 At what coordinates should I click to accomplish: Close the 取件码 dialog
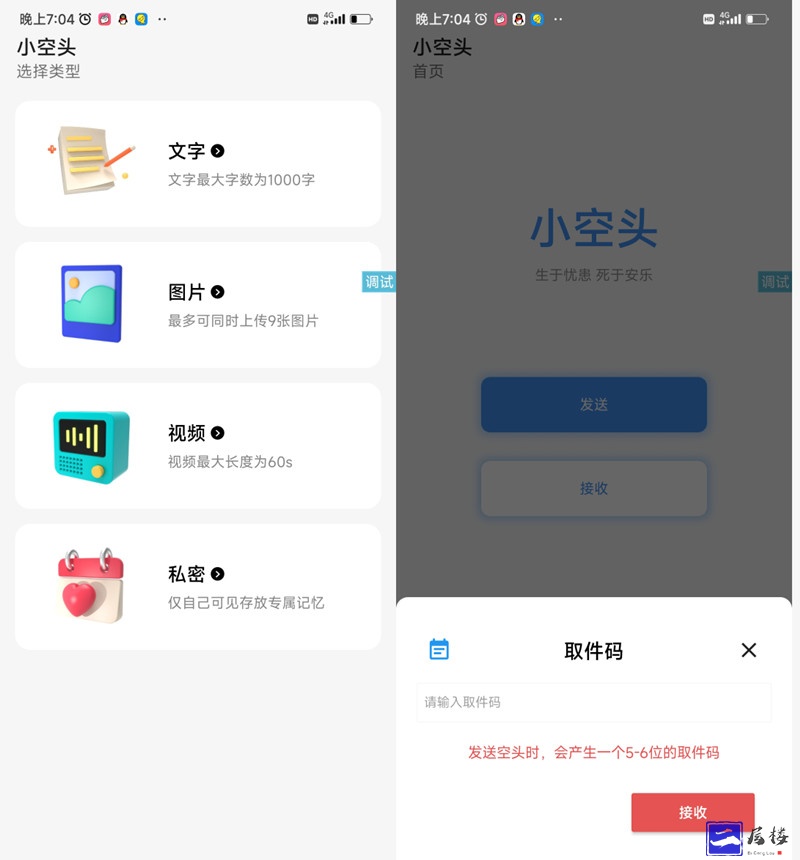(748, 650)
